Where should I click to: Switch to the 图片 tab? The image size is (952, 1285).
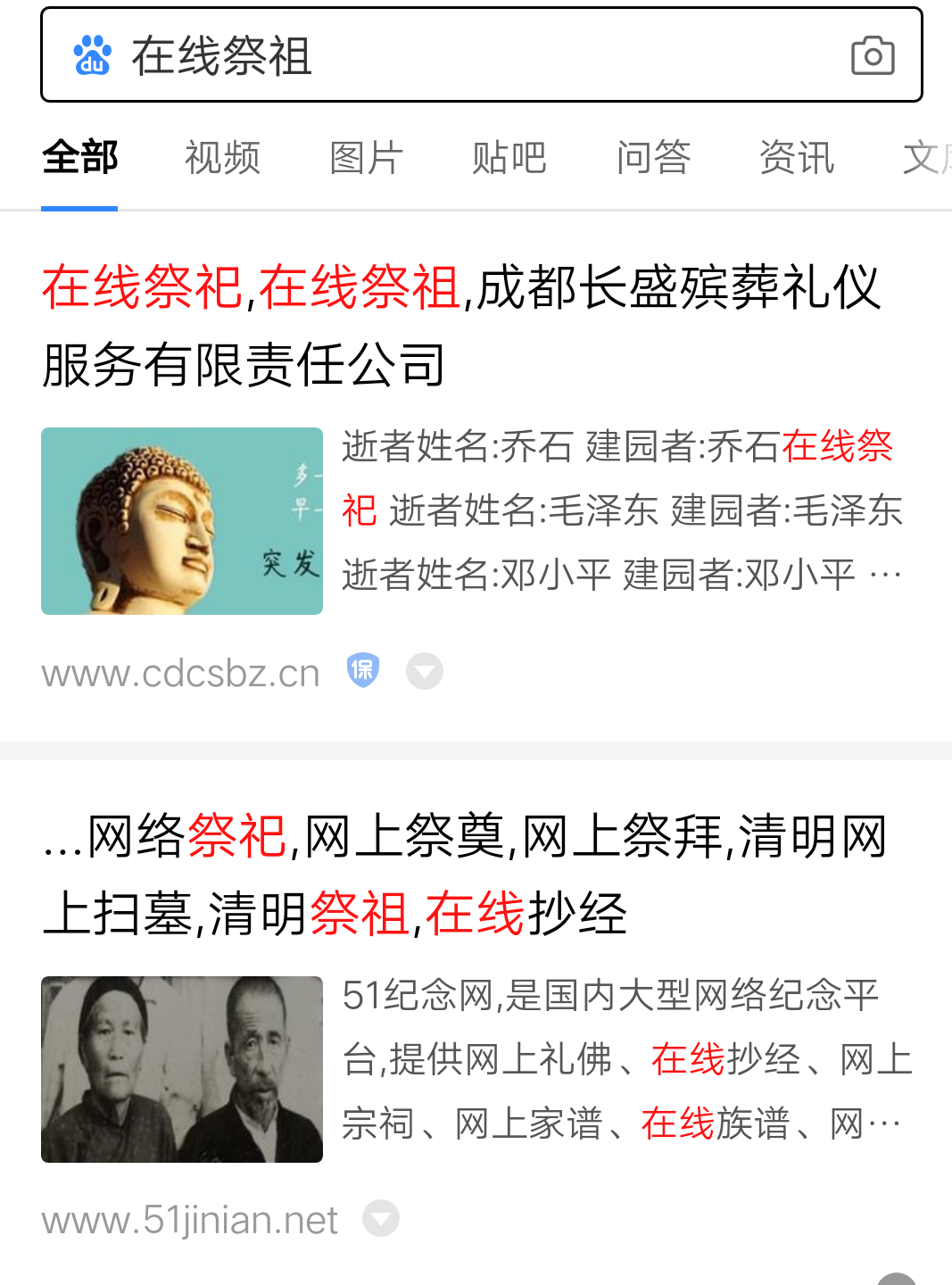pos(366,158)
